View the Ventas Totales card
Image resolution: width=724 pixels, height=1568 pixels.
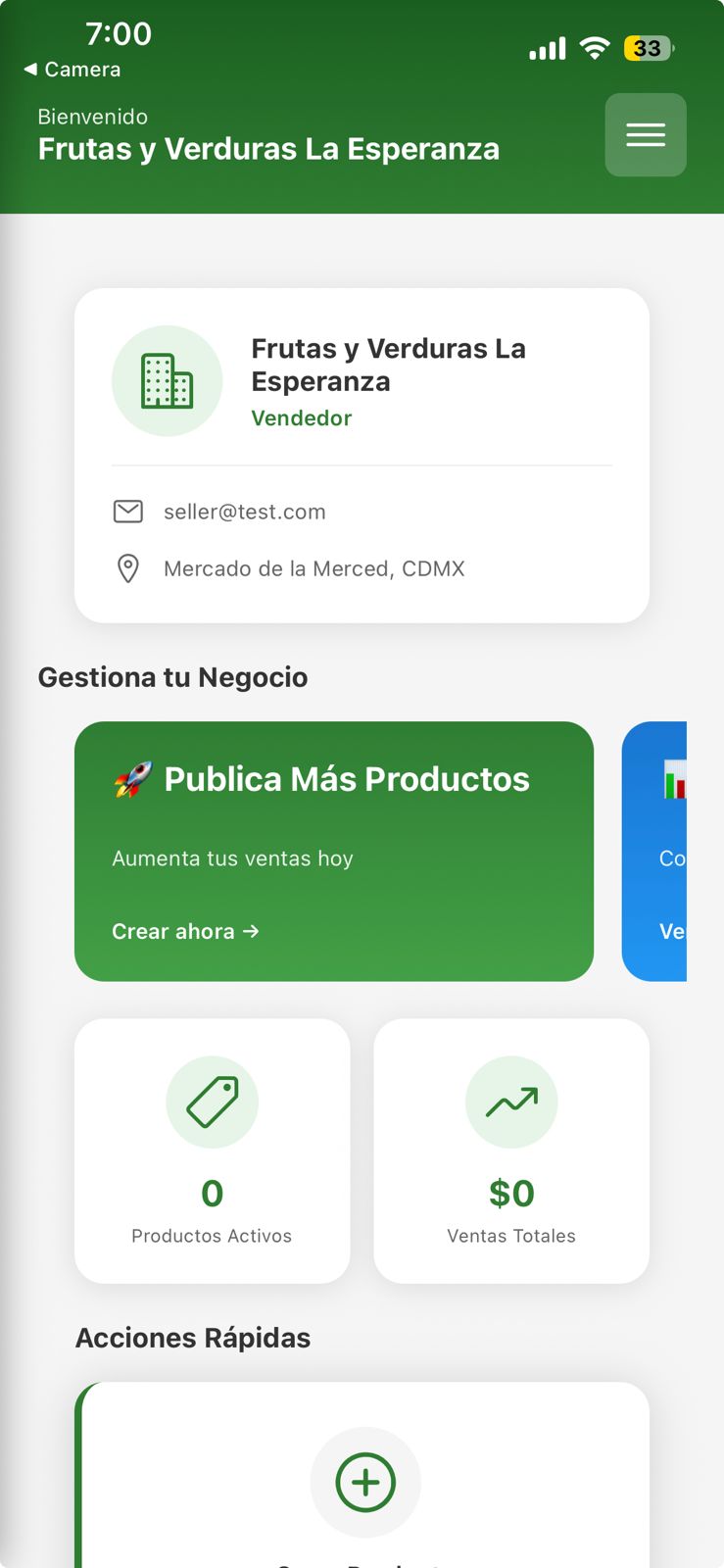(510, 1151)
